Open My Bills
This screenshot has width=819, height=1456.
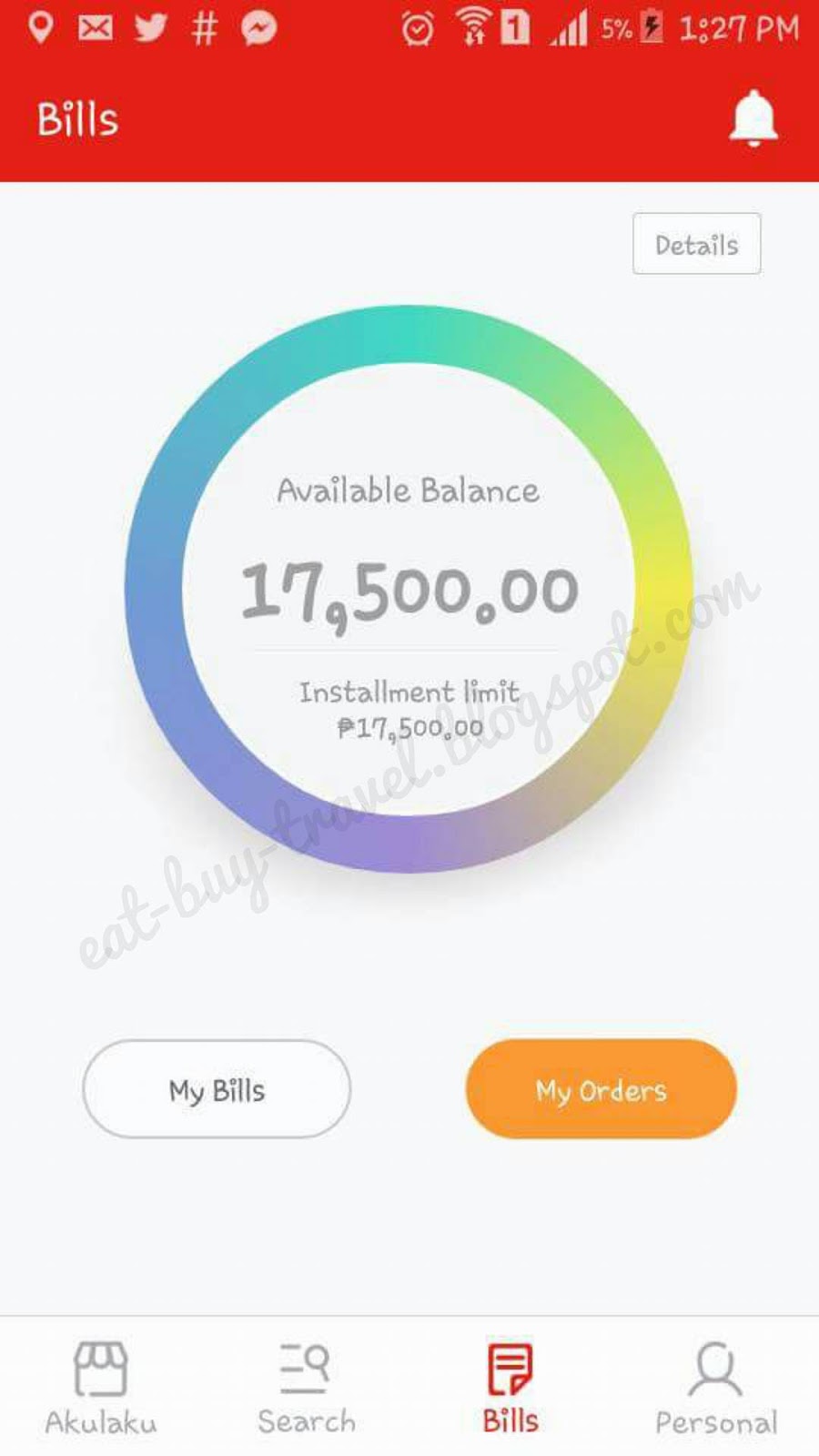pos(217,1089)
